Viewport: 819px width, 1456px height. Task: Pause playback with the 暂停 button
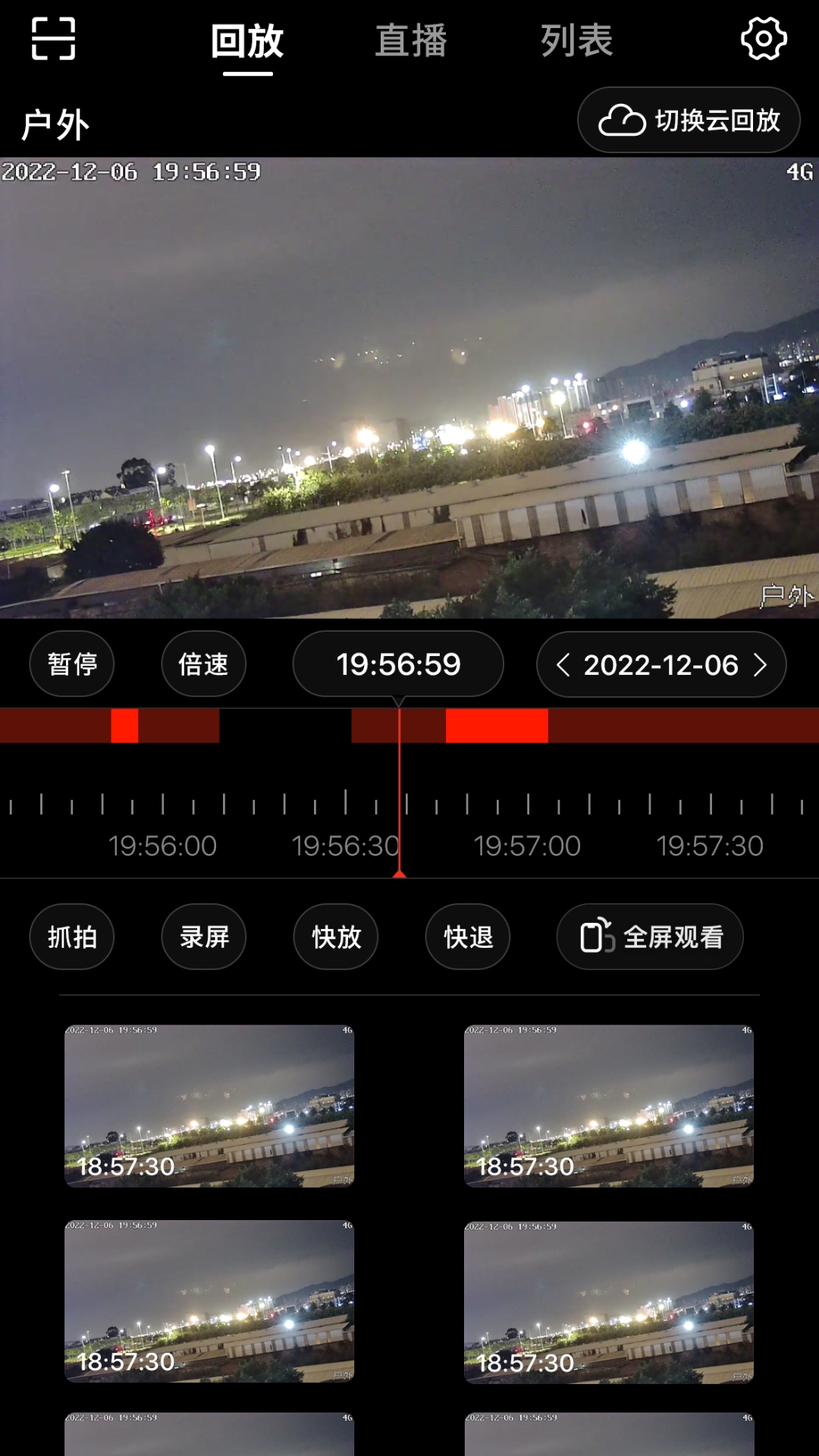tap(72, 664)
